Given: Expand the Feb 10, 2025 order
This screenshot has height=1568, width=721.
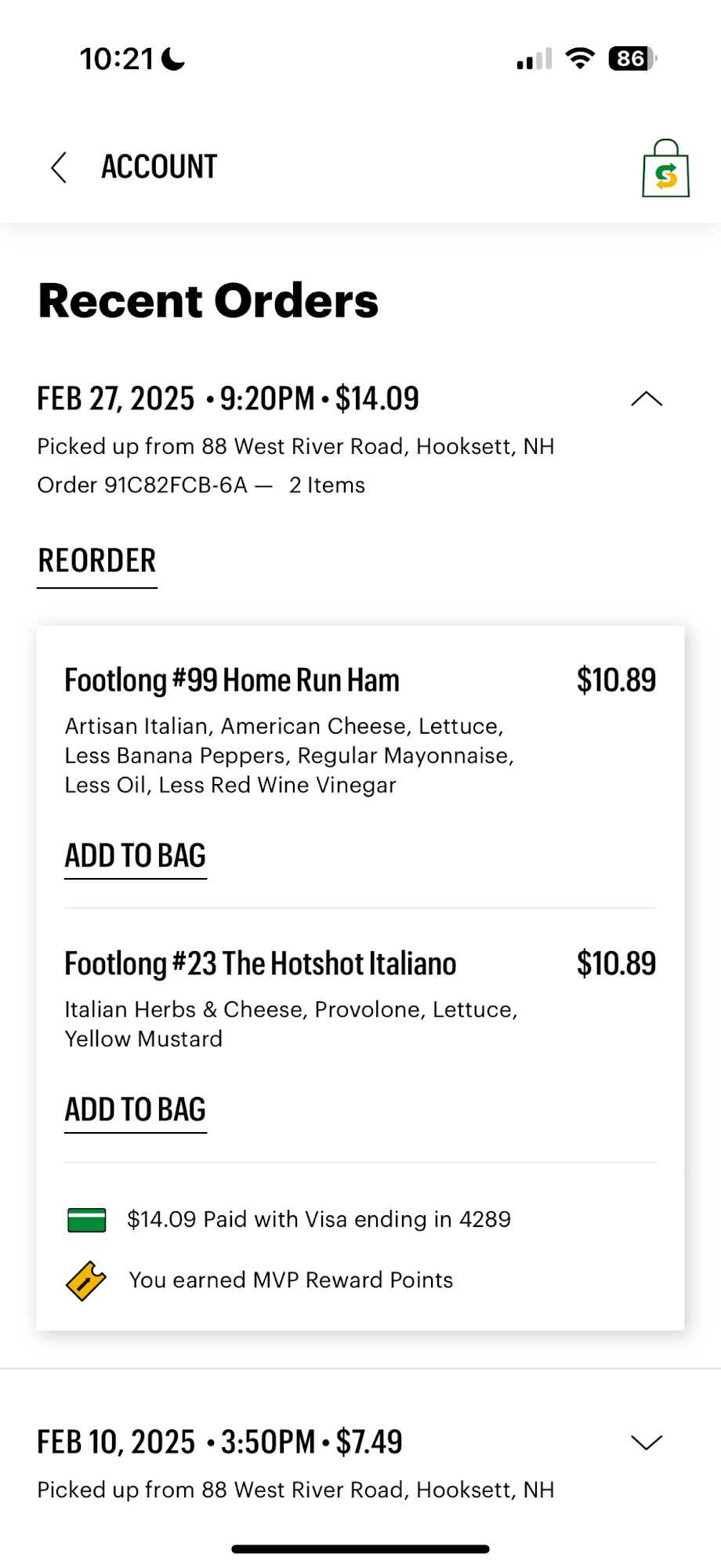Looking at the screenshot, I should (x=645, y=1443).
